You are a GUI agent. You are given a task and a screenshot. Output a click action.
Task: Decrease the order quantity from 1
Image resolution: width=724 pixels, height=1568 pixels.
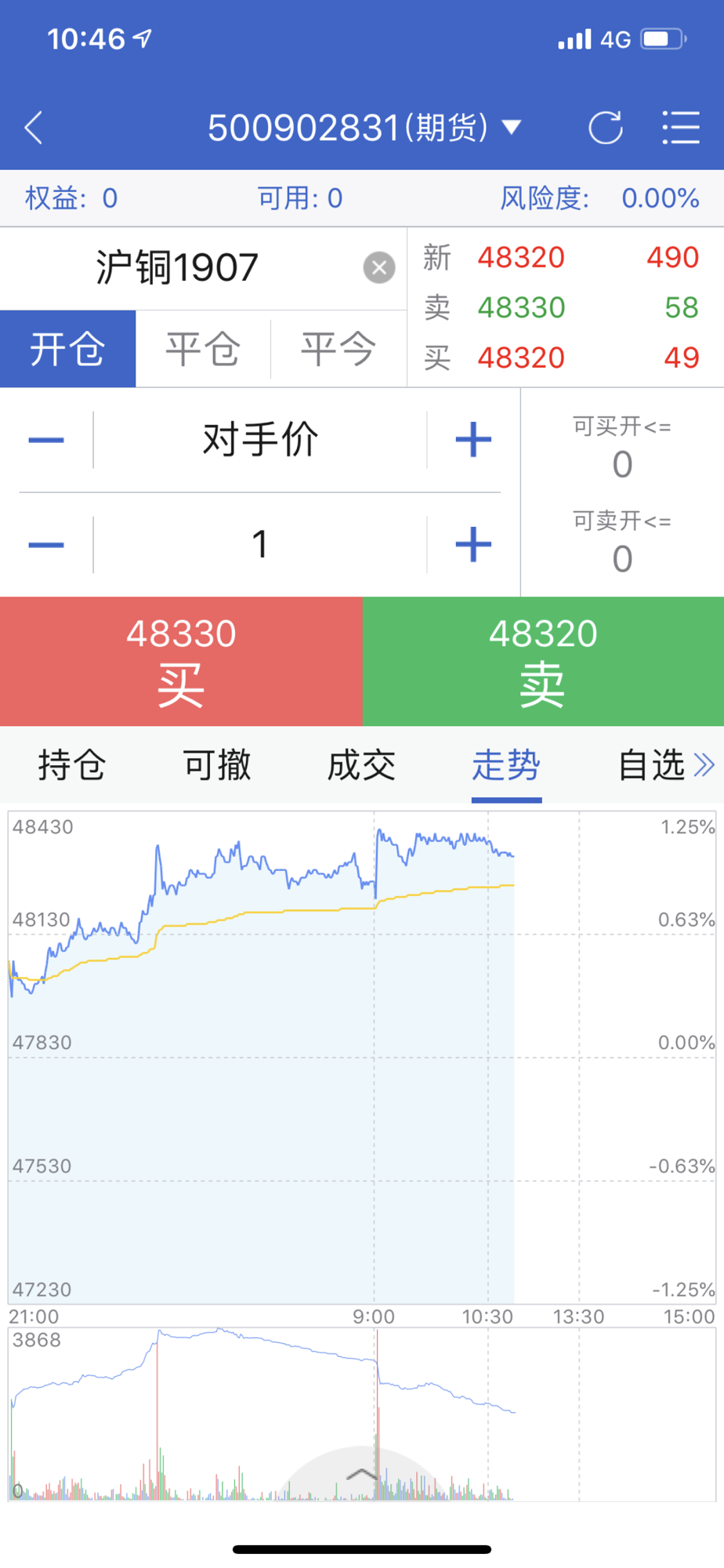pos(46,545)
